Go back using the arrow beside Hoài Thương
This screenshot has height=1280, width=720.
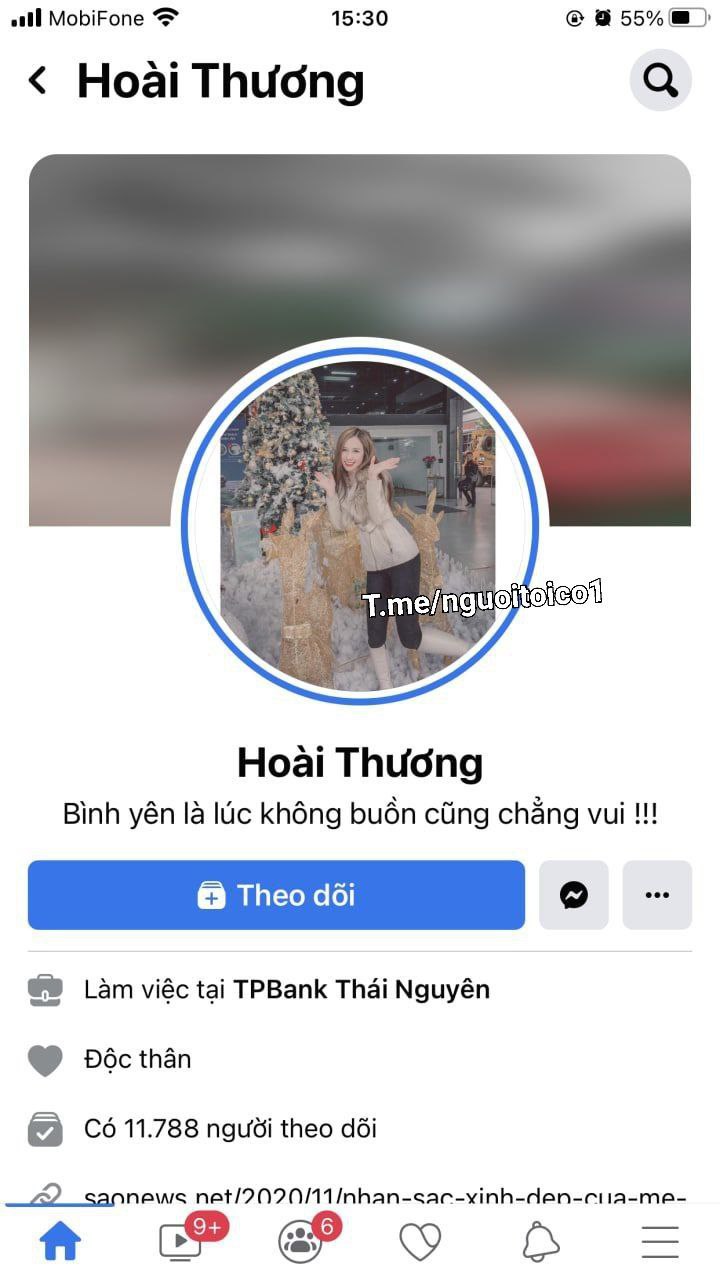click(38, 80)
